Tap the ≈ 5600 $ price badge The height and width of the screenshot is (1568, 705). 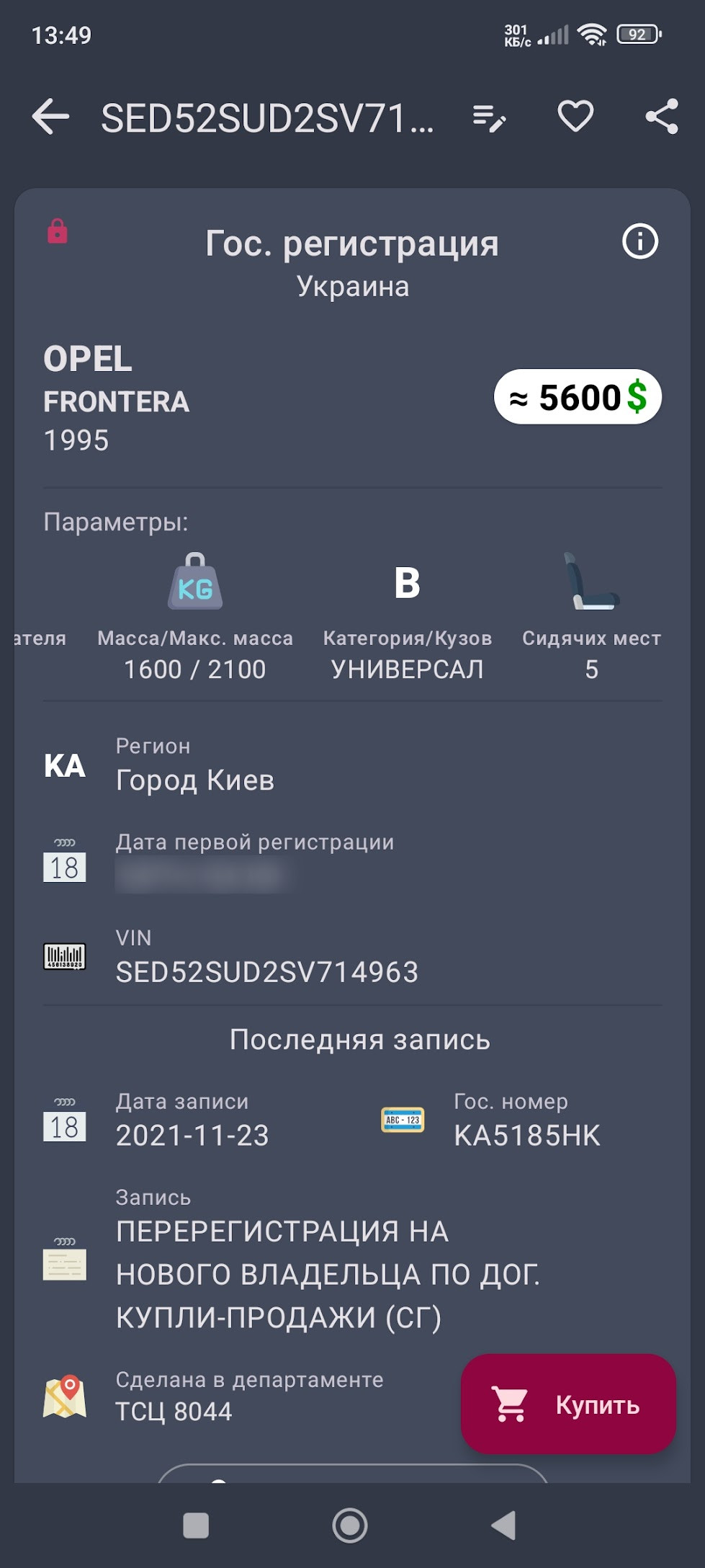coord(578,397)
